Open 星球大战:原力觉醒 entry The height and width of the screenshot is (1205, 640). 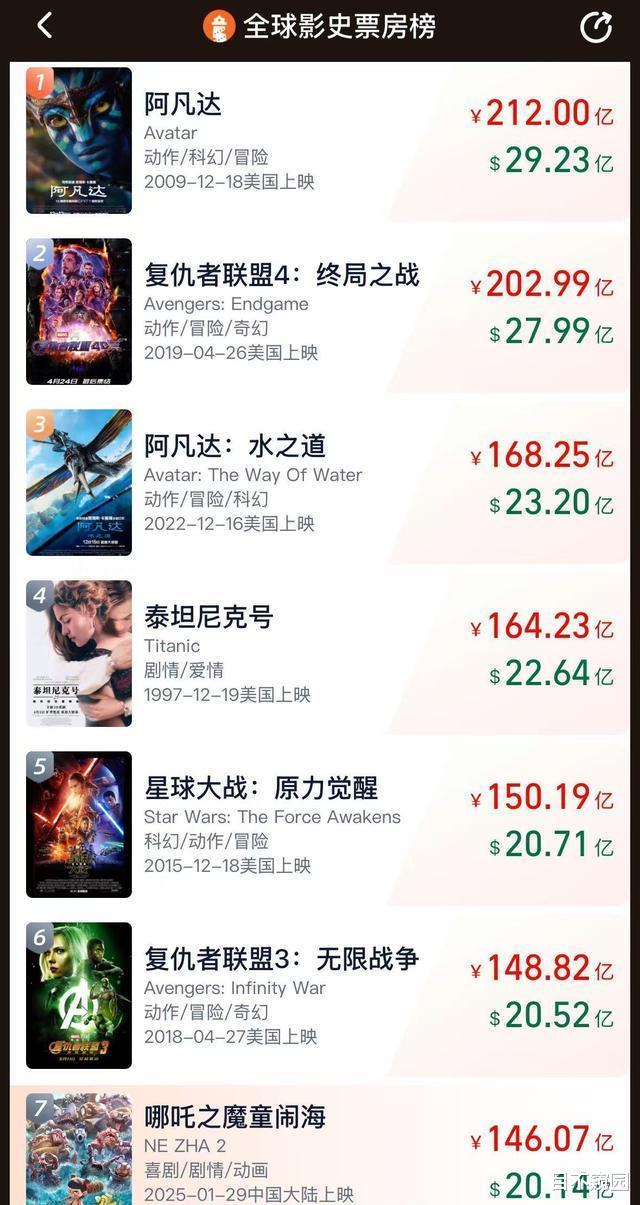(x=320, y=825)
